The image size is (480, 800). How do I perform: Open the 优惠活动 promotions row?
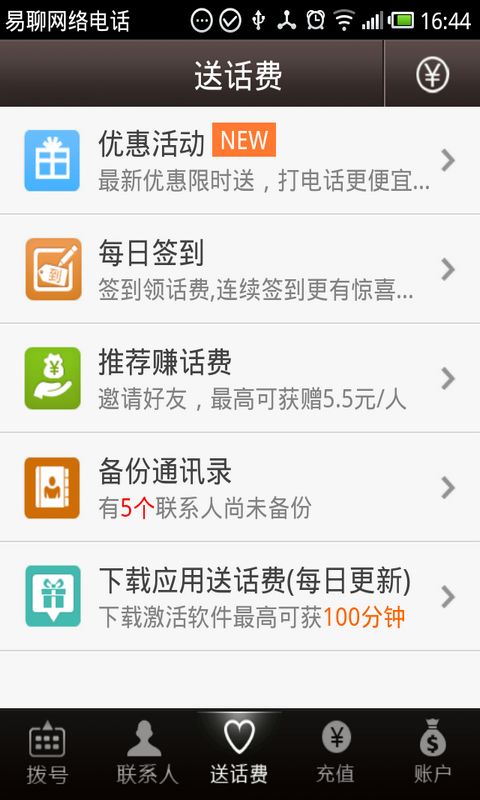(x=240, y=161)
